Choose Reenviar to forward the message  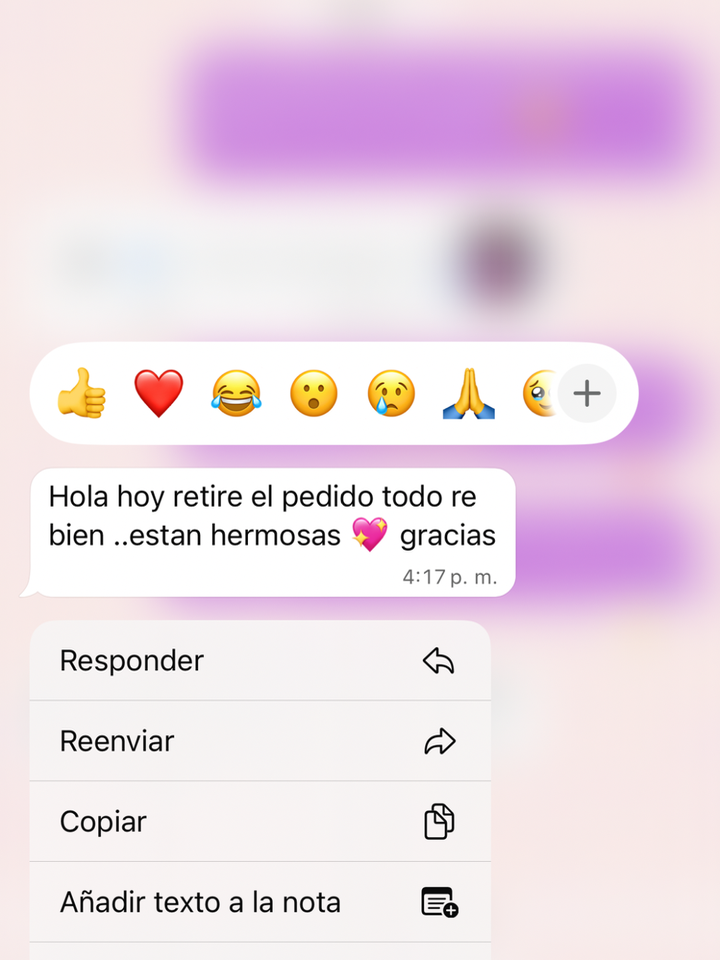pos(260,741)
